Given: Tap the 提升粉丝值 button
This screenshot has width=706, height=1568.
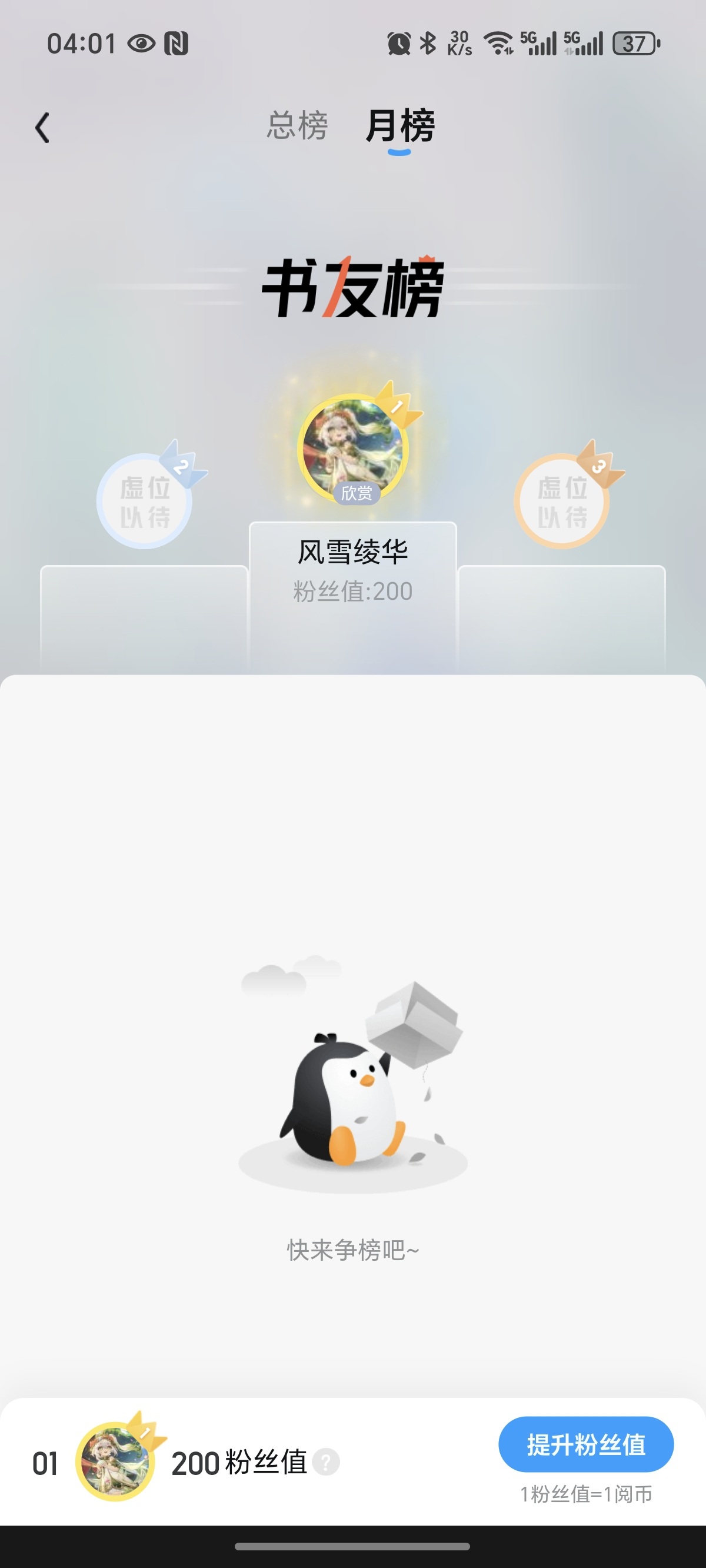Looking at the screenshot, I should 585,1444.
